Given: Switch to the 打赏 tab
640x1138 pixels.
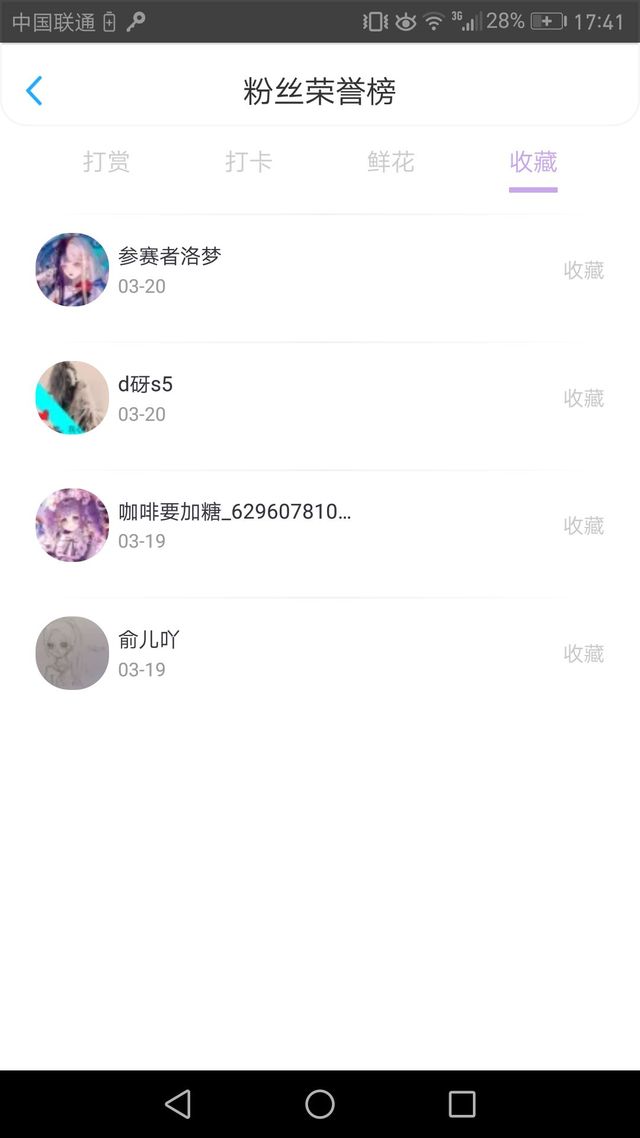Looking at the screenshot, I should tap(107, 161).
